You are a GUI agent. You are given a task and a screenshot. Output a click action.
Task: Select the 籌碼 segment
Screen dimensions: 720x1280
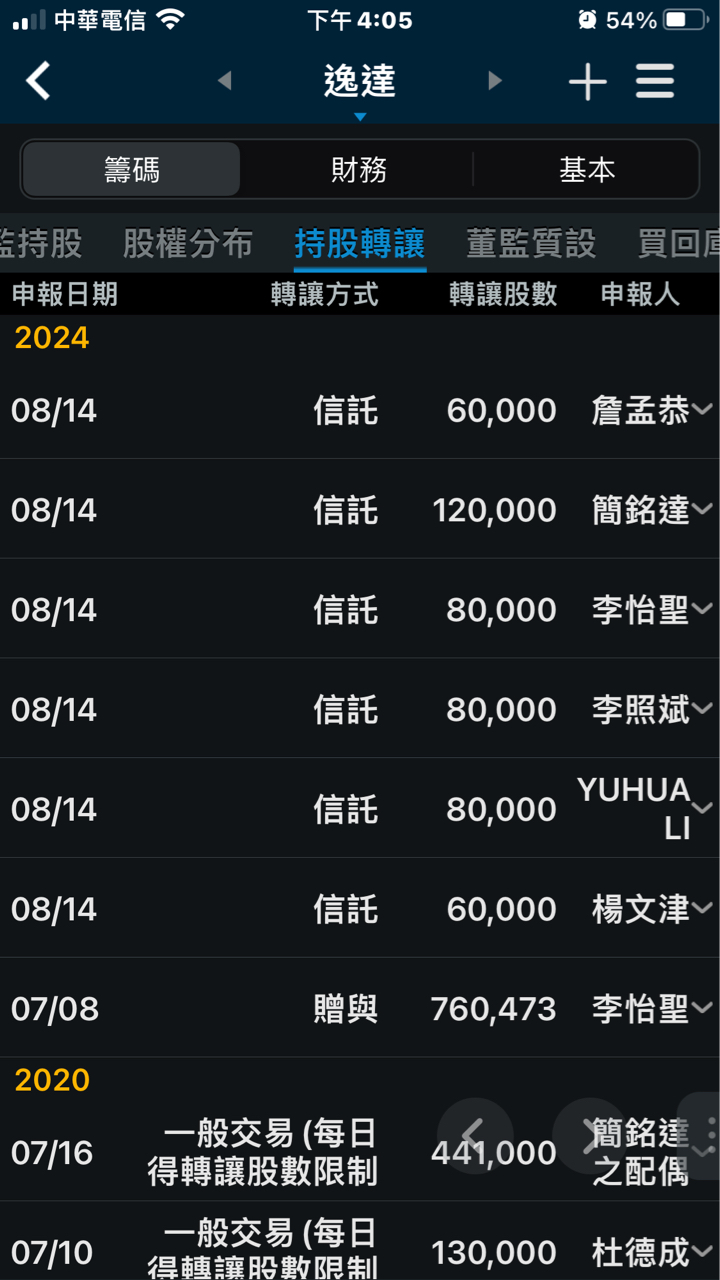132,170
